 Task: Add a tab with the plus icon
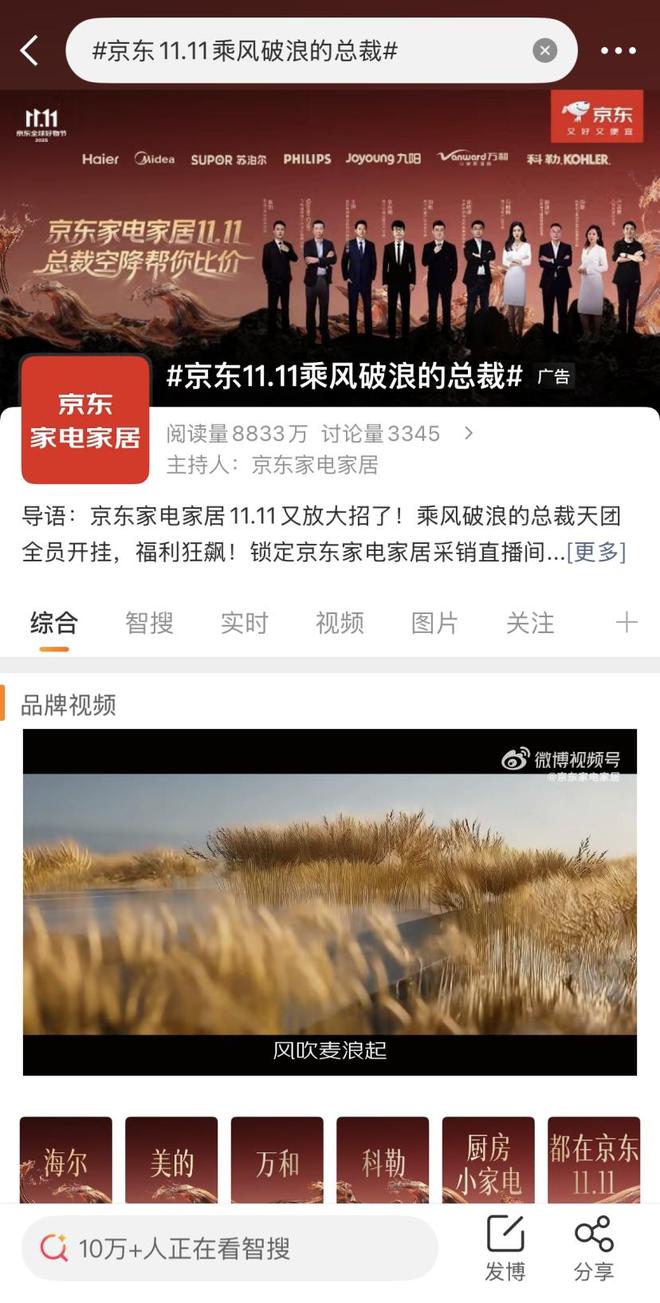[x=626, y=623]
